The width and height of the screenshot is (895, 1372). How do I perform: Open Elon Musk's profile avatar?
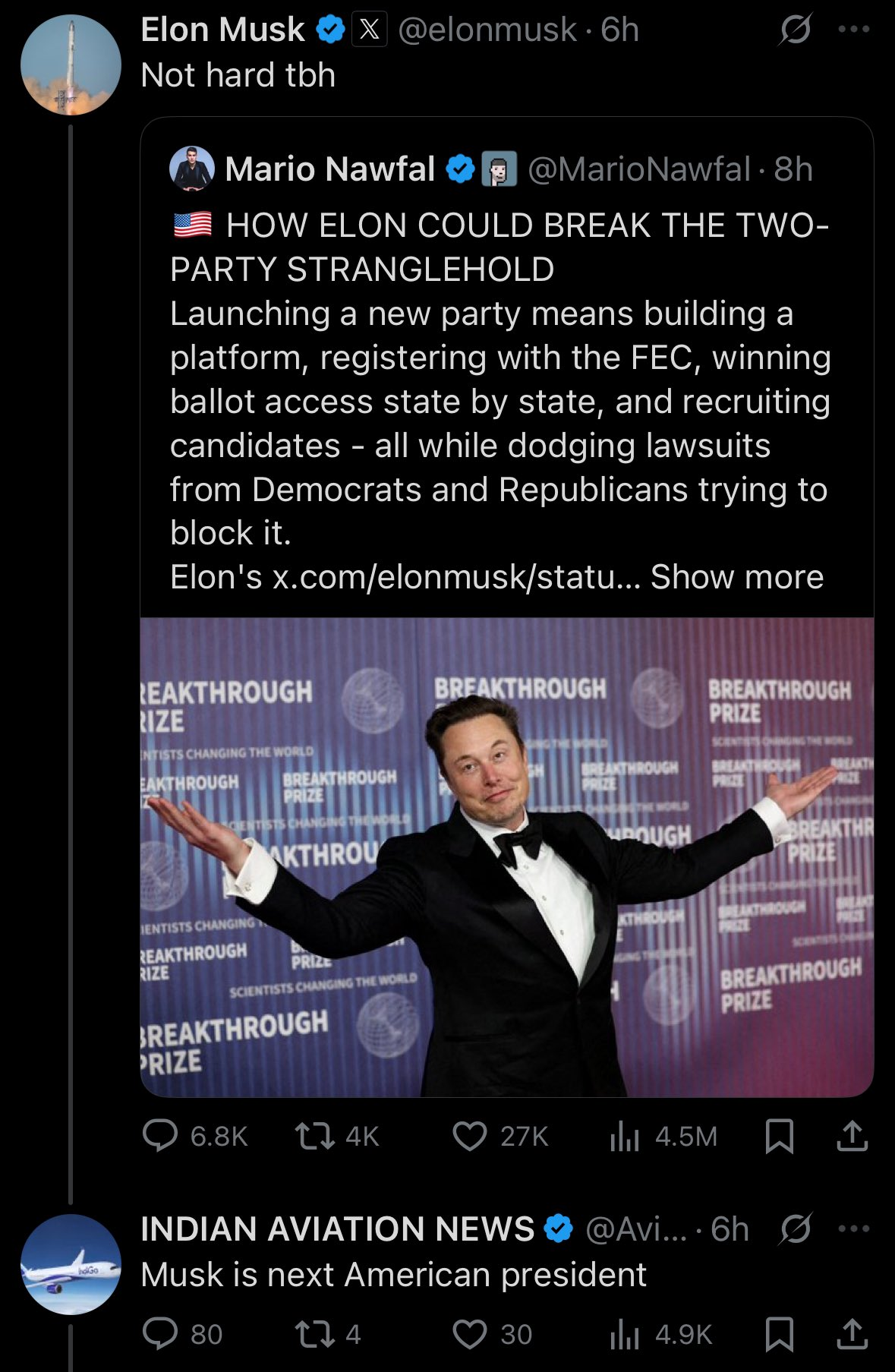[71, 65]
